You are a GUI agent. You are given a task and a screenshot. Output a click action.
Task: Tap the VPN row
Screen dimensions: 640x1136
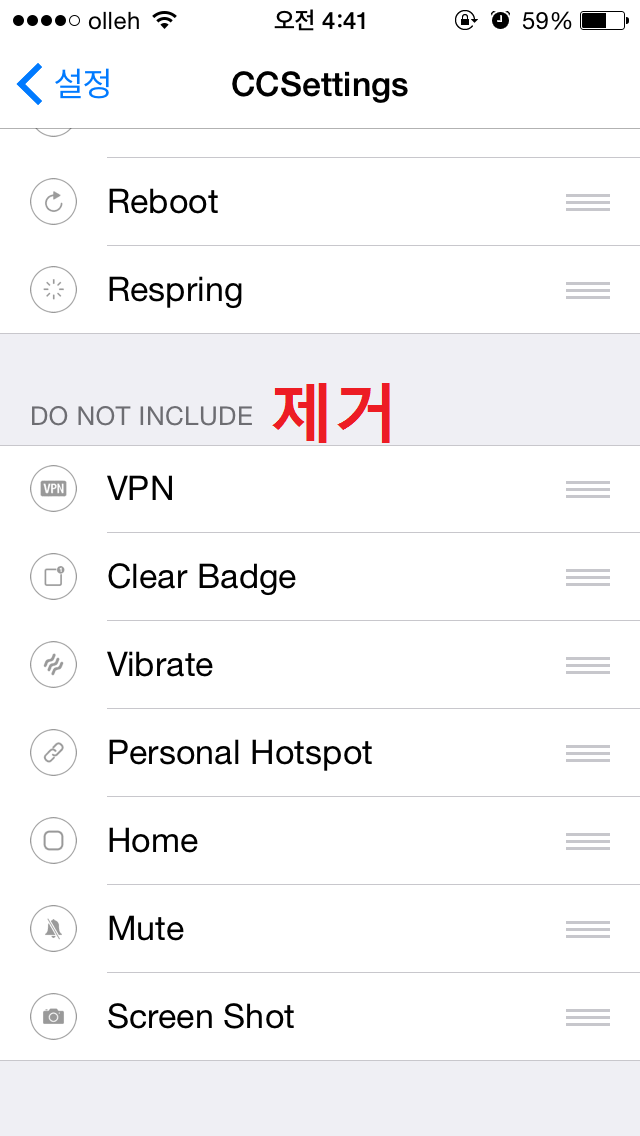coord(320,489)
